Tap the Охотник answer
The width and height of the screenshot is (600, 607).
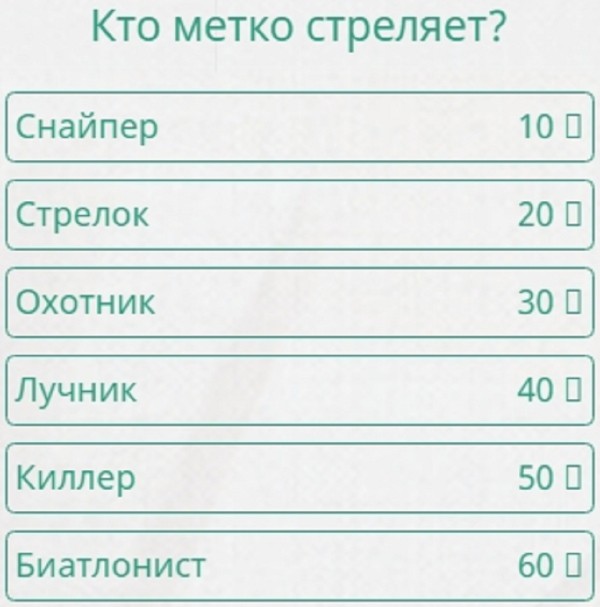coord(300,302)
